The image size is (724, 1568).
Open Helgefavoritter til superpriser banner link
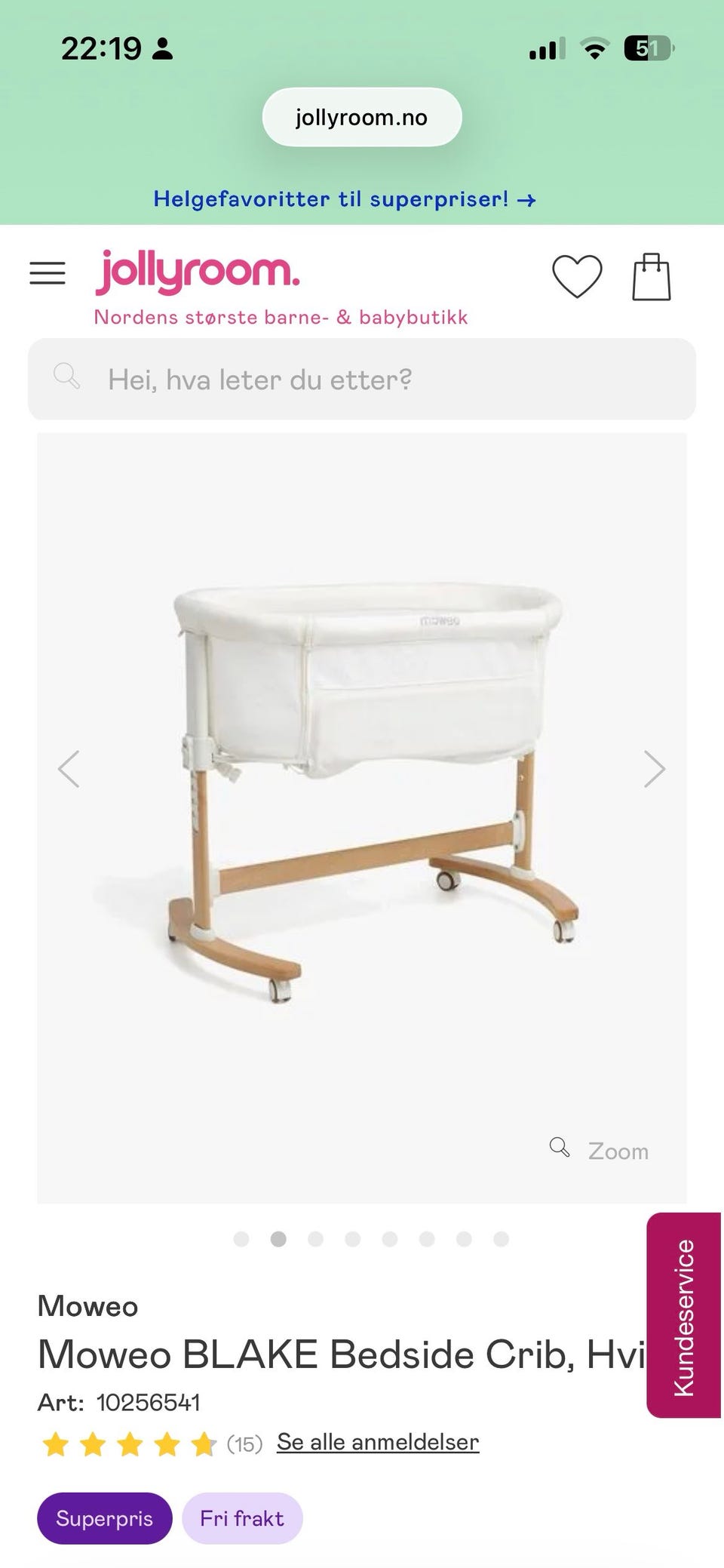pos(344,199)
